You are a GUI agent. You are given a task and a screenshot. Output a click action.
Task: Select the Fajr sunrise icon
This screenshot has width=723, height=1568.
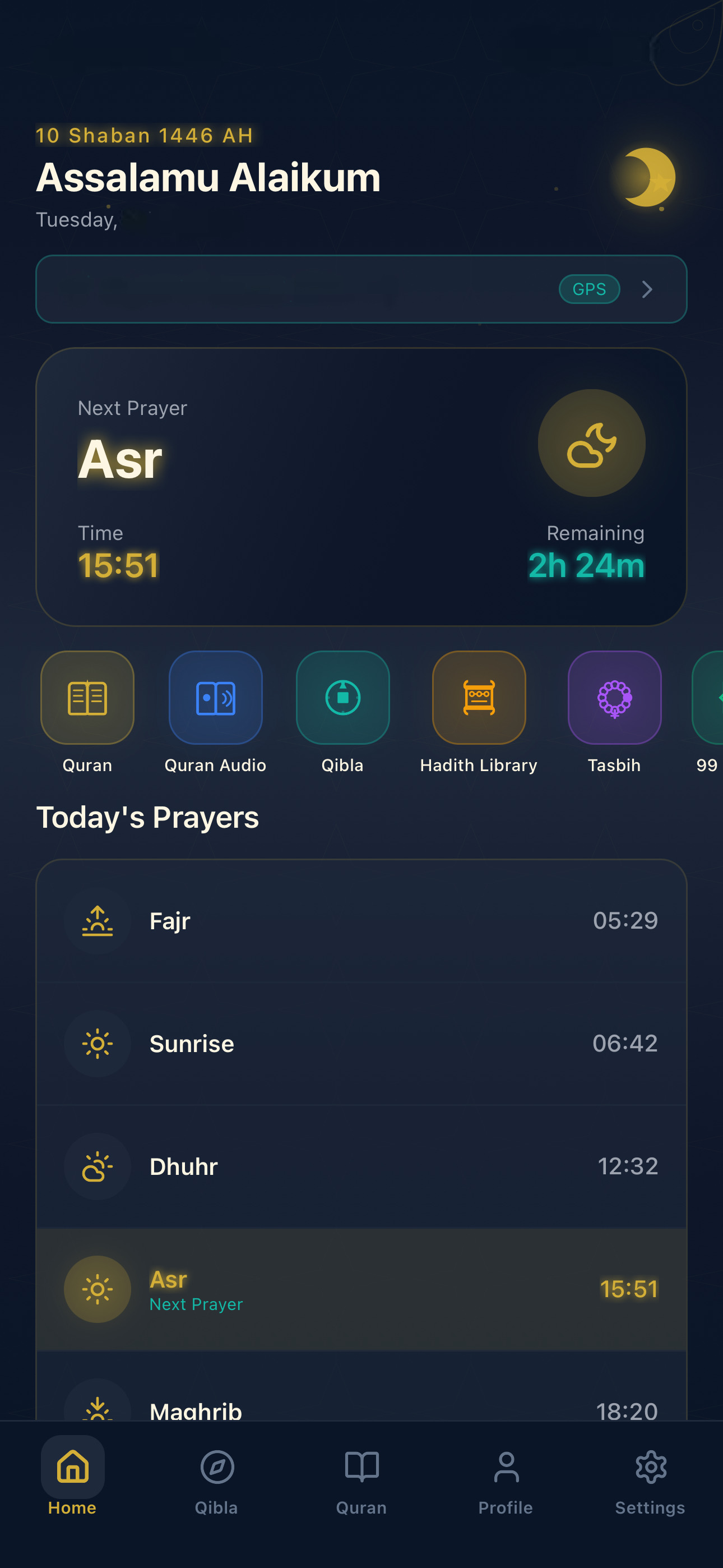[x=98, y=920]
